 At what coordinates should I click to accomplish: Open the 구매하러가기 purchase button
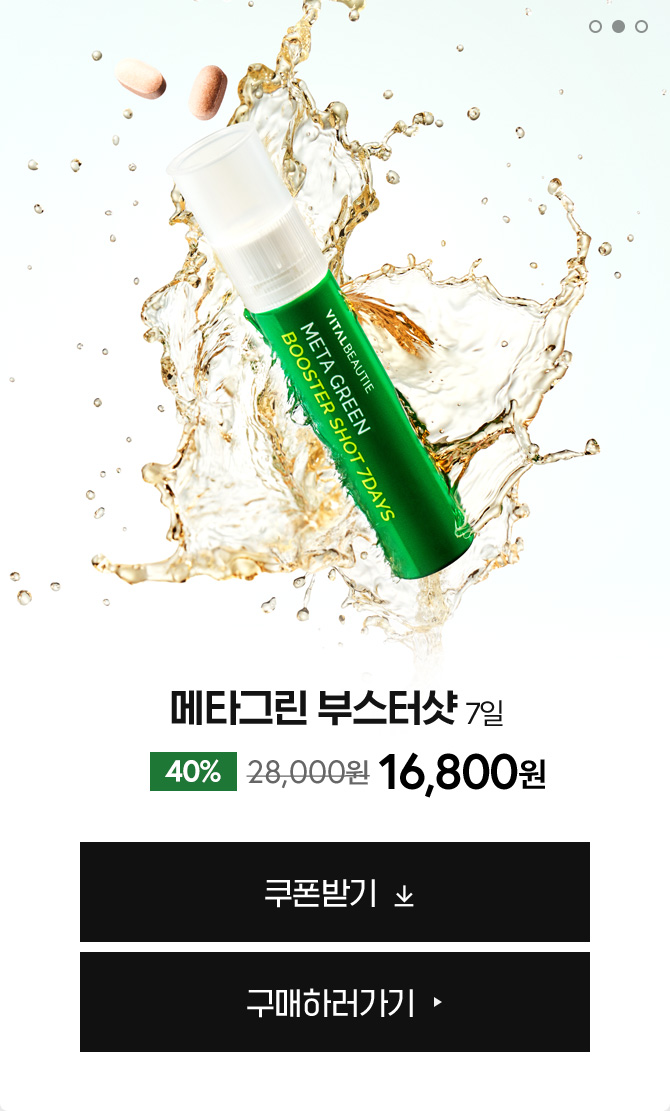point(334,1002)
